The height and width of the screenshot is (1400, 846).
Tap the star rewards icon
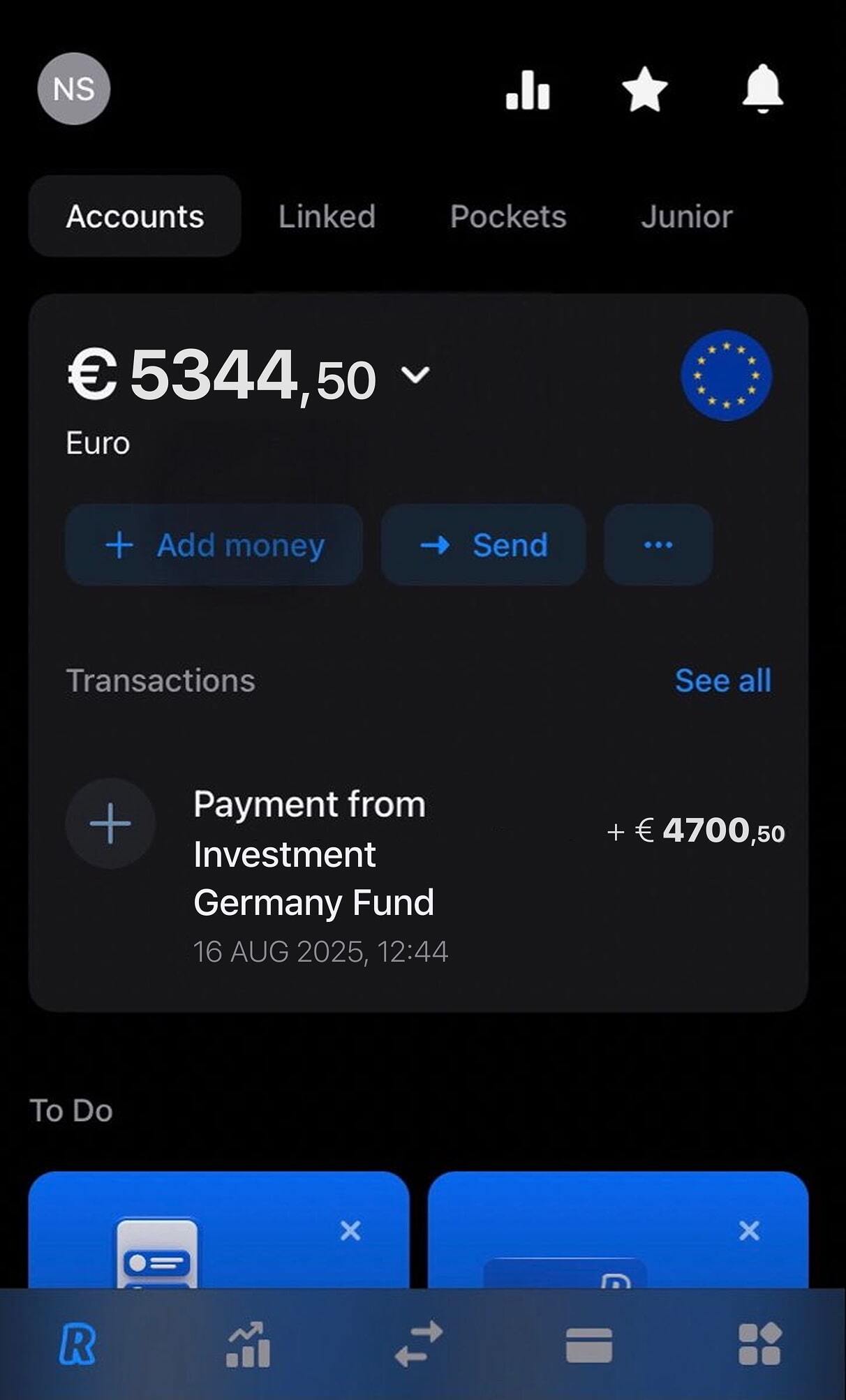644,90
